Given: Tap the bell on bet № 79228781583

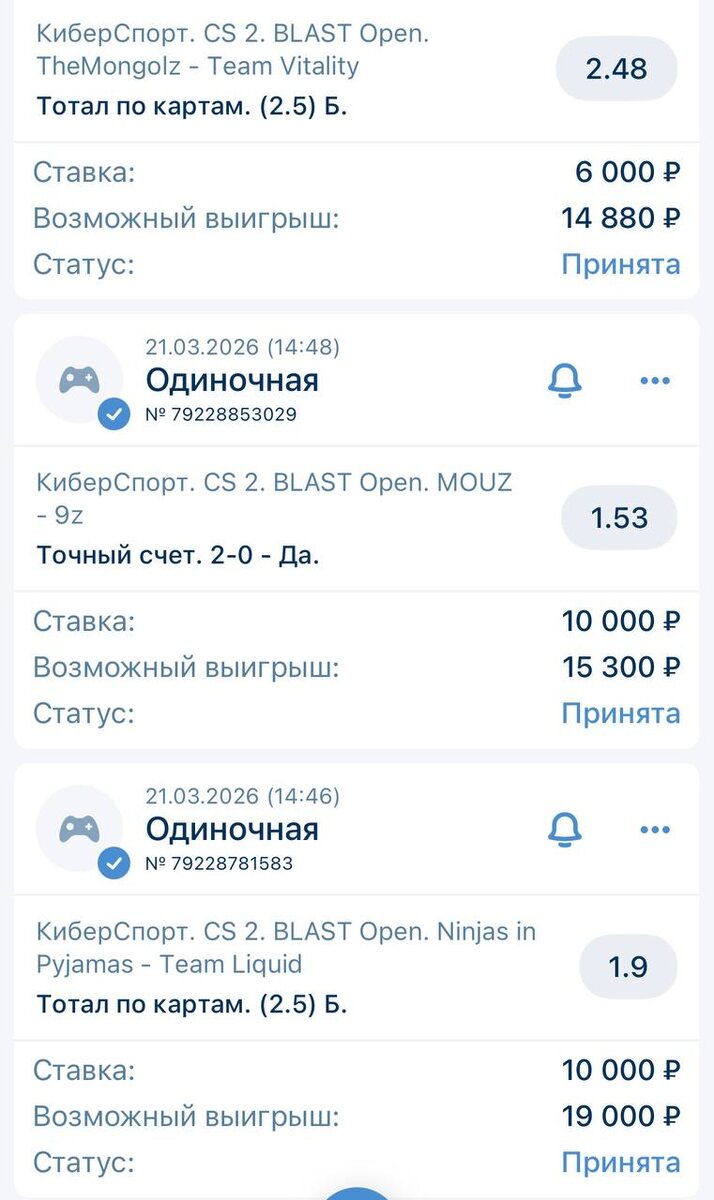Looking at the screenshot, I should 566,829.
